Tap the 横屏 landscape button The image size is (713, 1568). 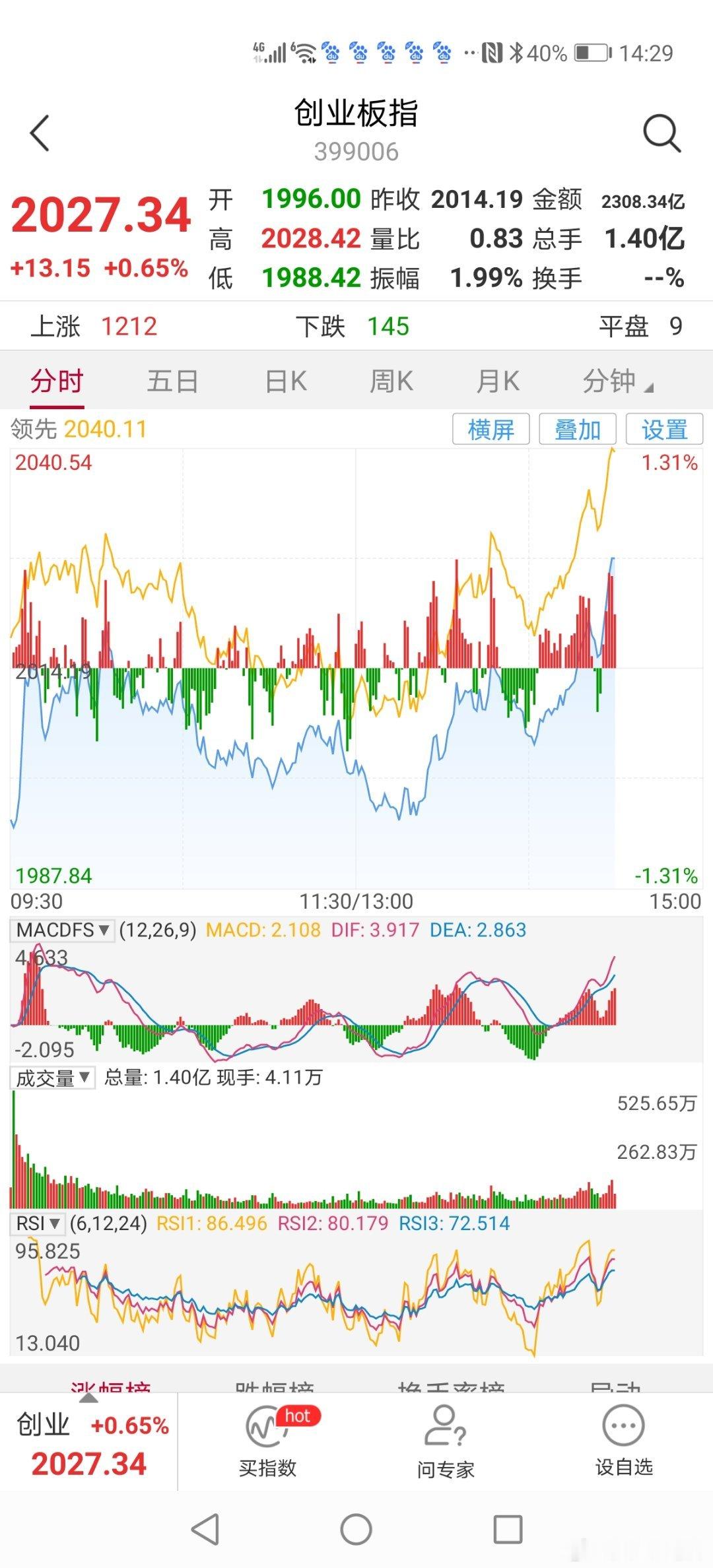[491, 430]
